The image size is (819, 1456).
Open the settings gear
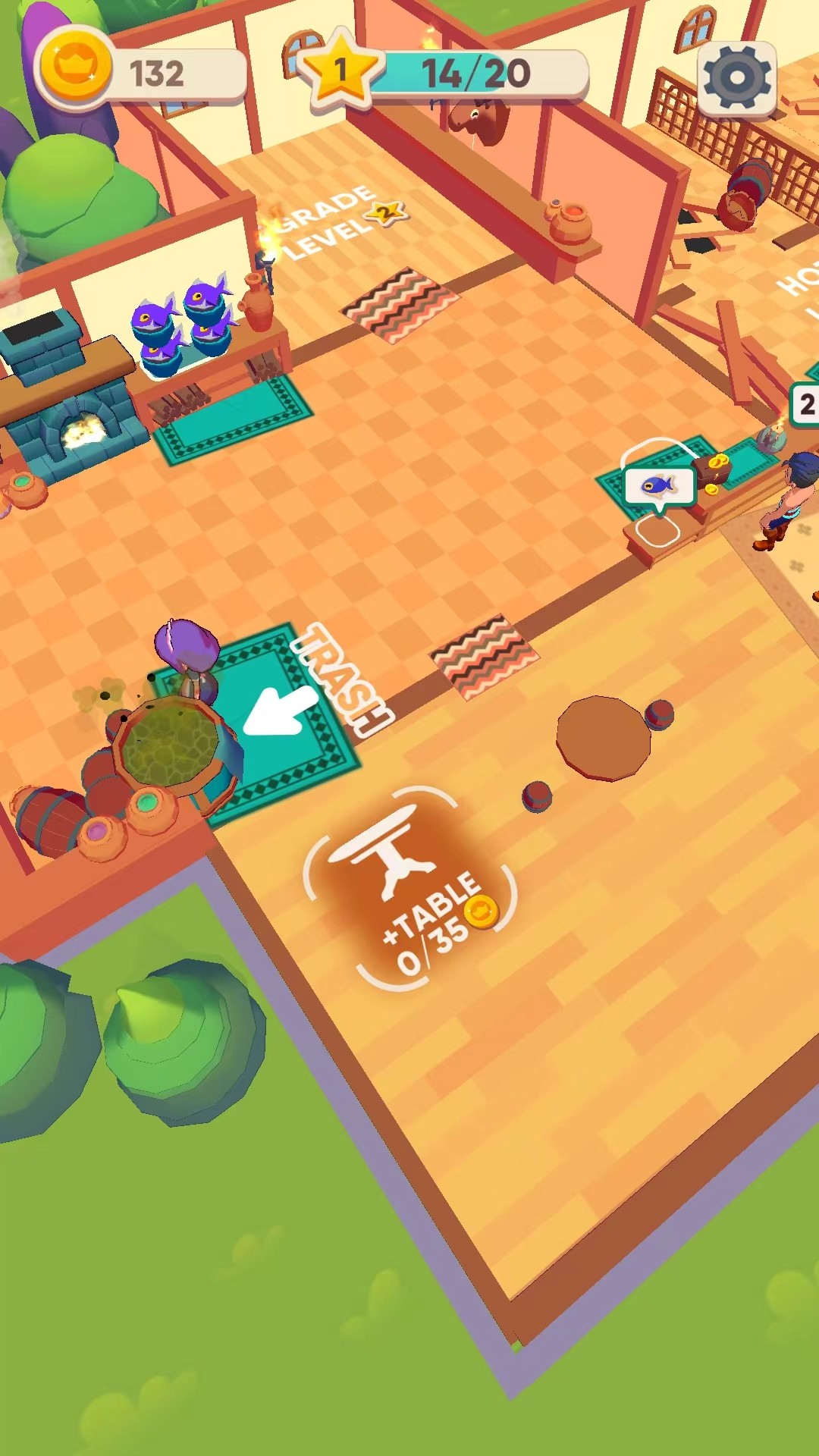tap(736, 78)
